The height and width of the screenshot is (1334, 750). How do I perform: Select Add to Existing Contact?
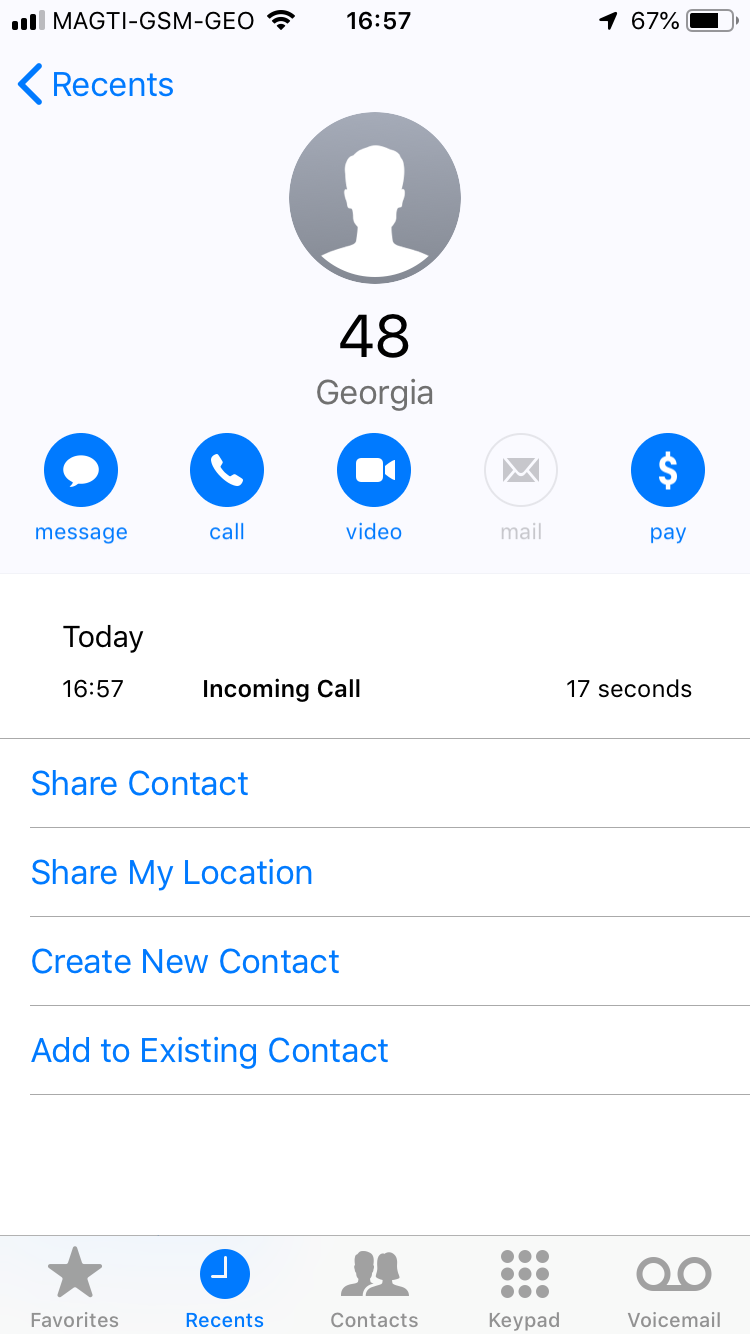pyautogui.click(x=210, y=1050)
